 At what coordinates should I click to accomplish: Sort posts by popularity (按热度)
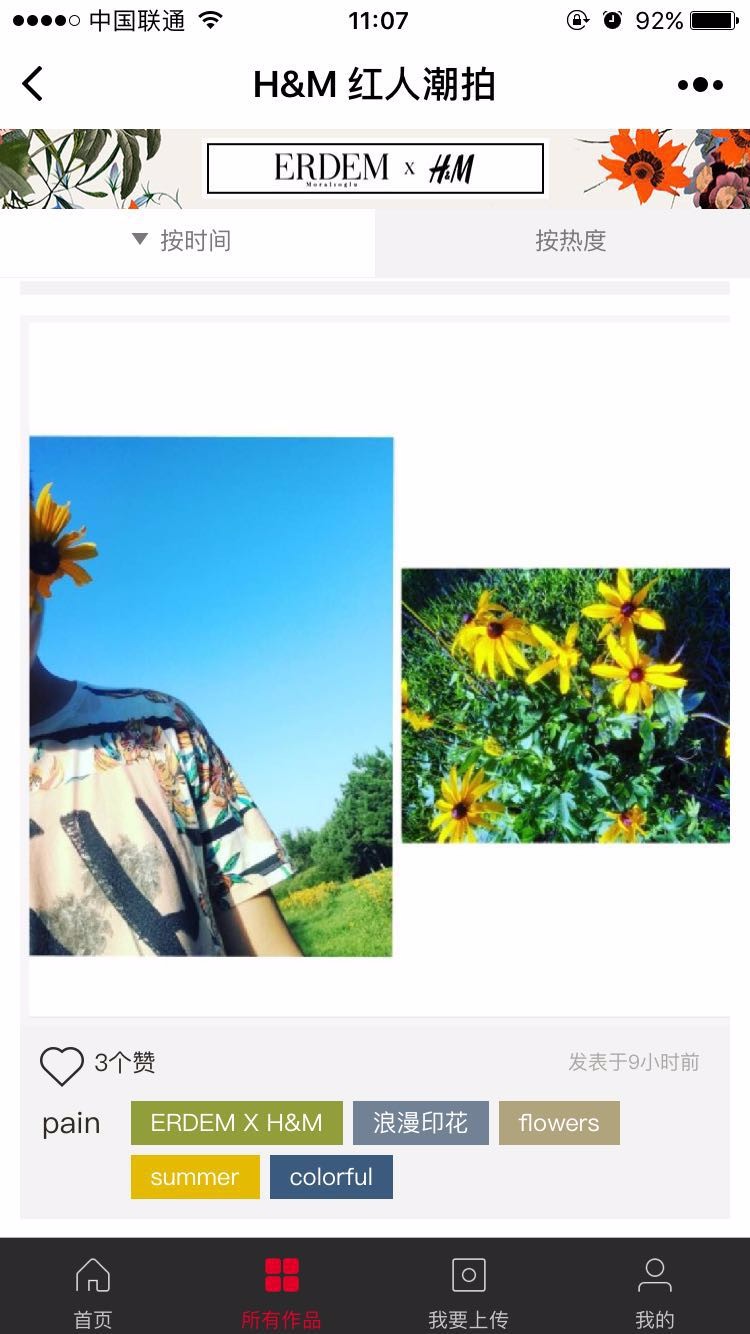click(563, 241)
